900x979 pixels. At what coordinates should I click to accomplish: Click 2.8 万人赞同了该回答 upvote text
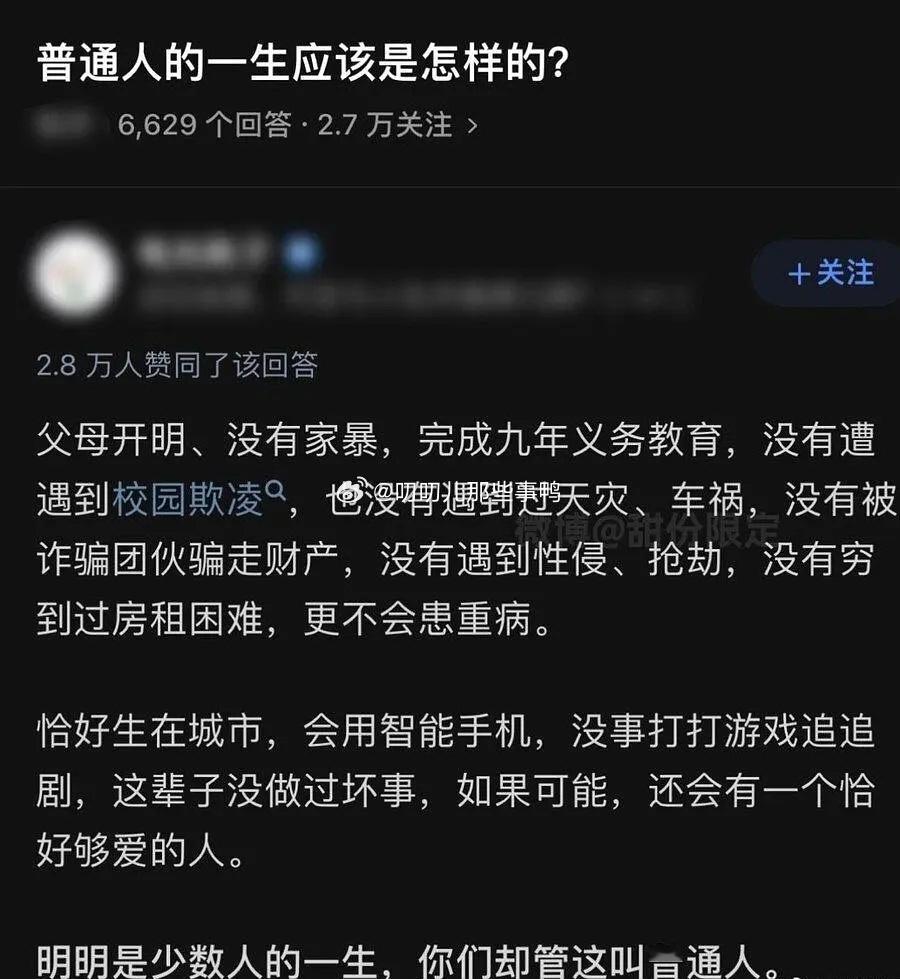tap(175, 366)
